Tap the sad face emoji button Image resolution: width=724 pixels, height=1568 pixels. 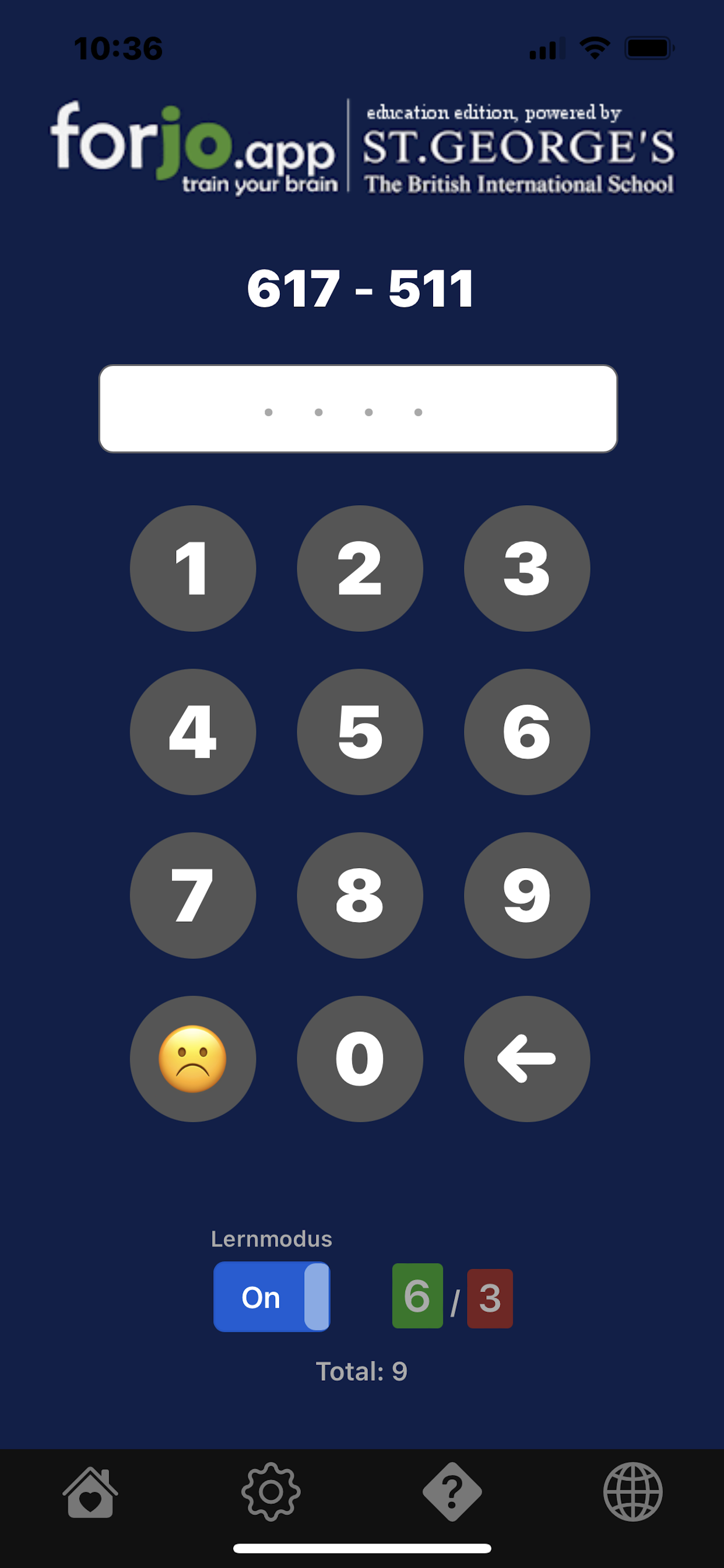tap(193, 1059)
